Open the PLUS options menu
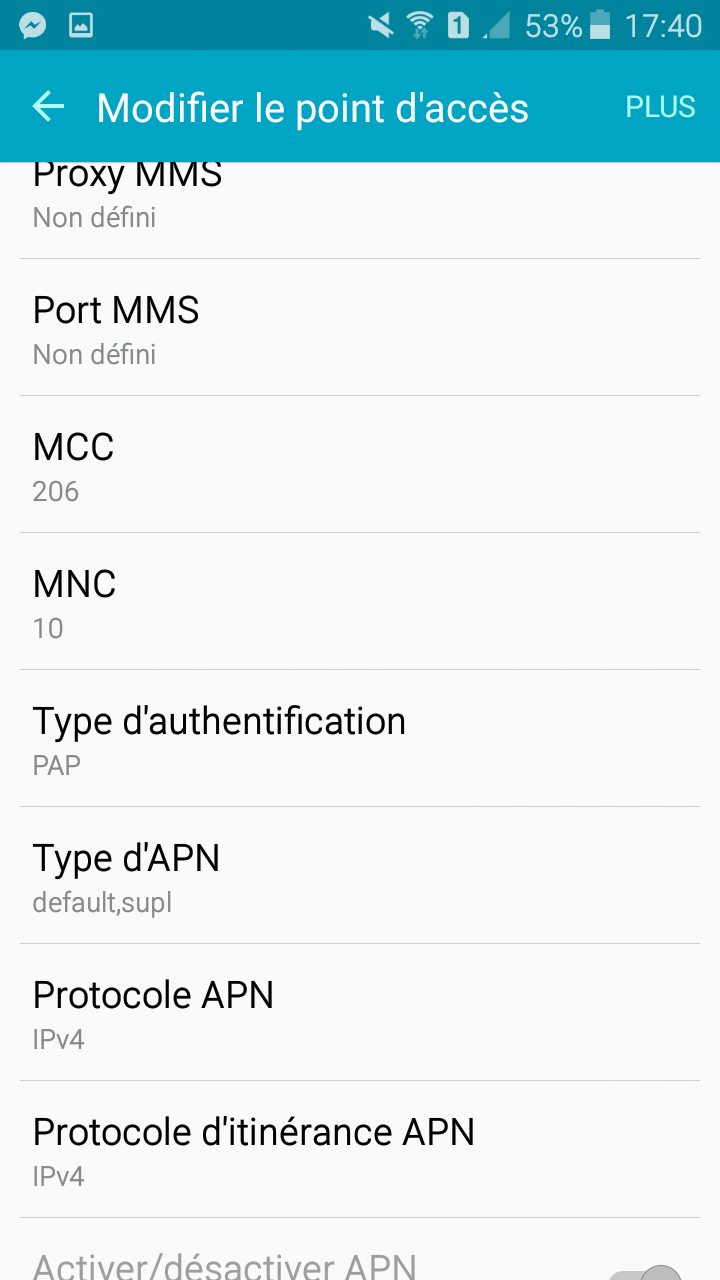This screenshot has width=720, height=1280. [x=660, y=107]
